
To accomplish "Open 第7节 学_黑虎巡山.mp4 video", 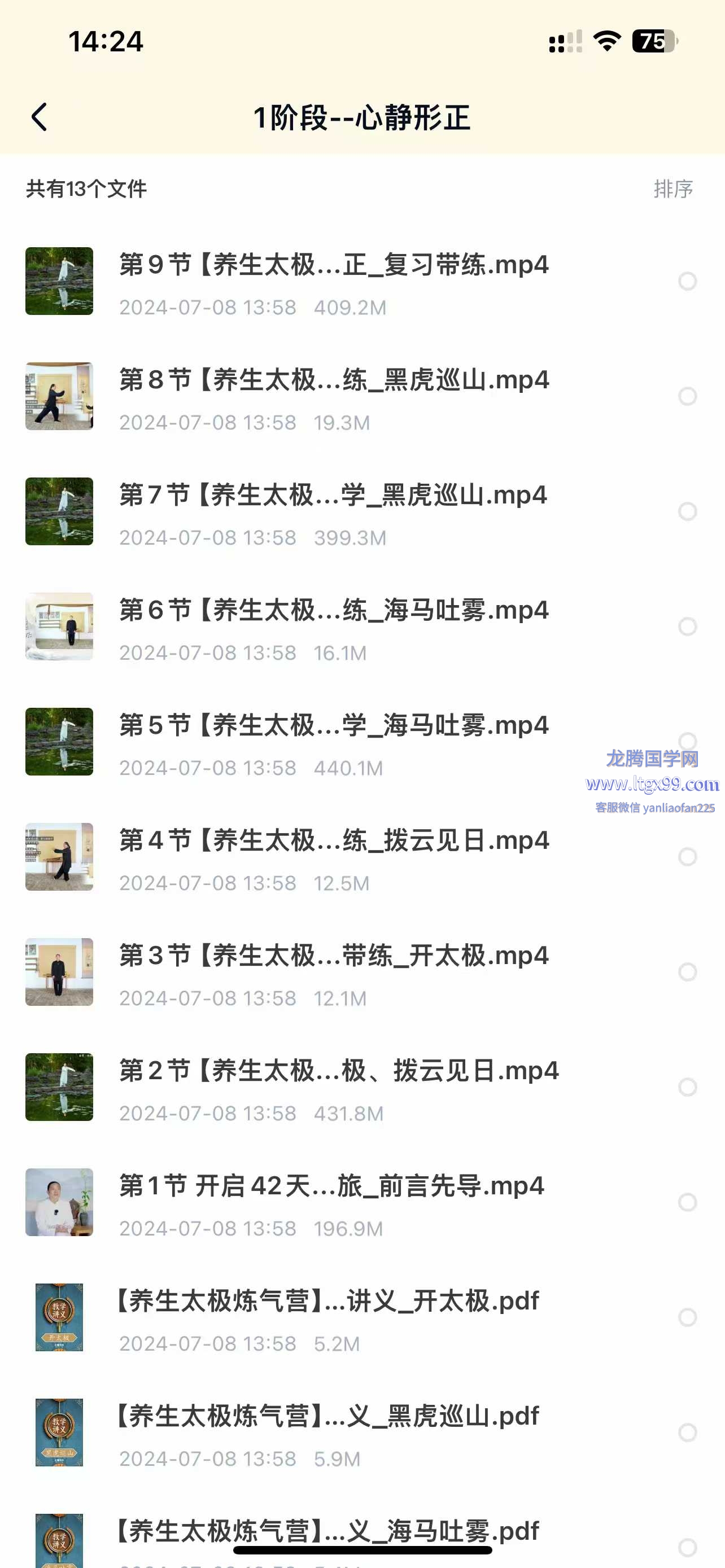I will click(333, 495).
